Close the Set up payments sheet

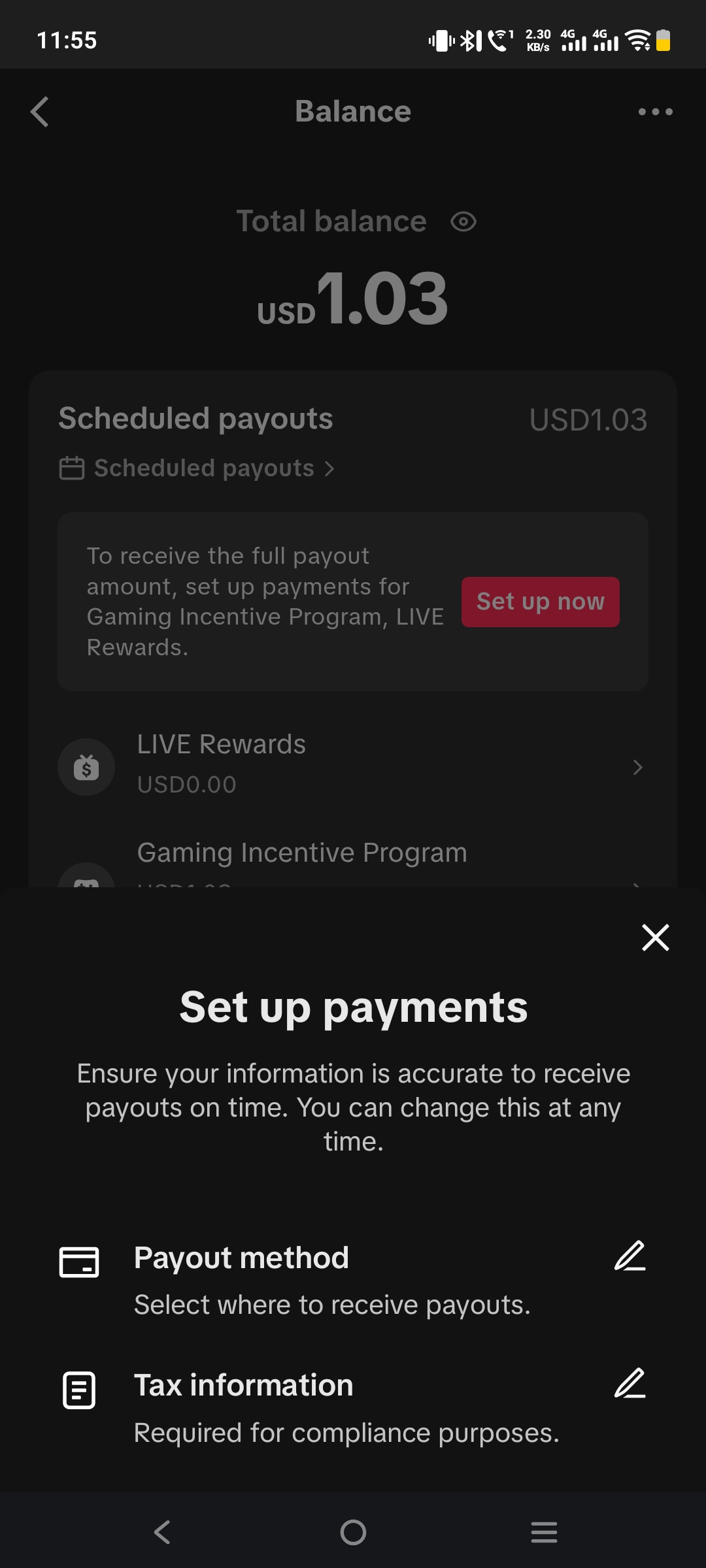point(655,938)
